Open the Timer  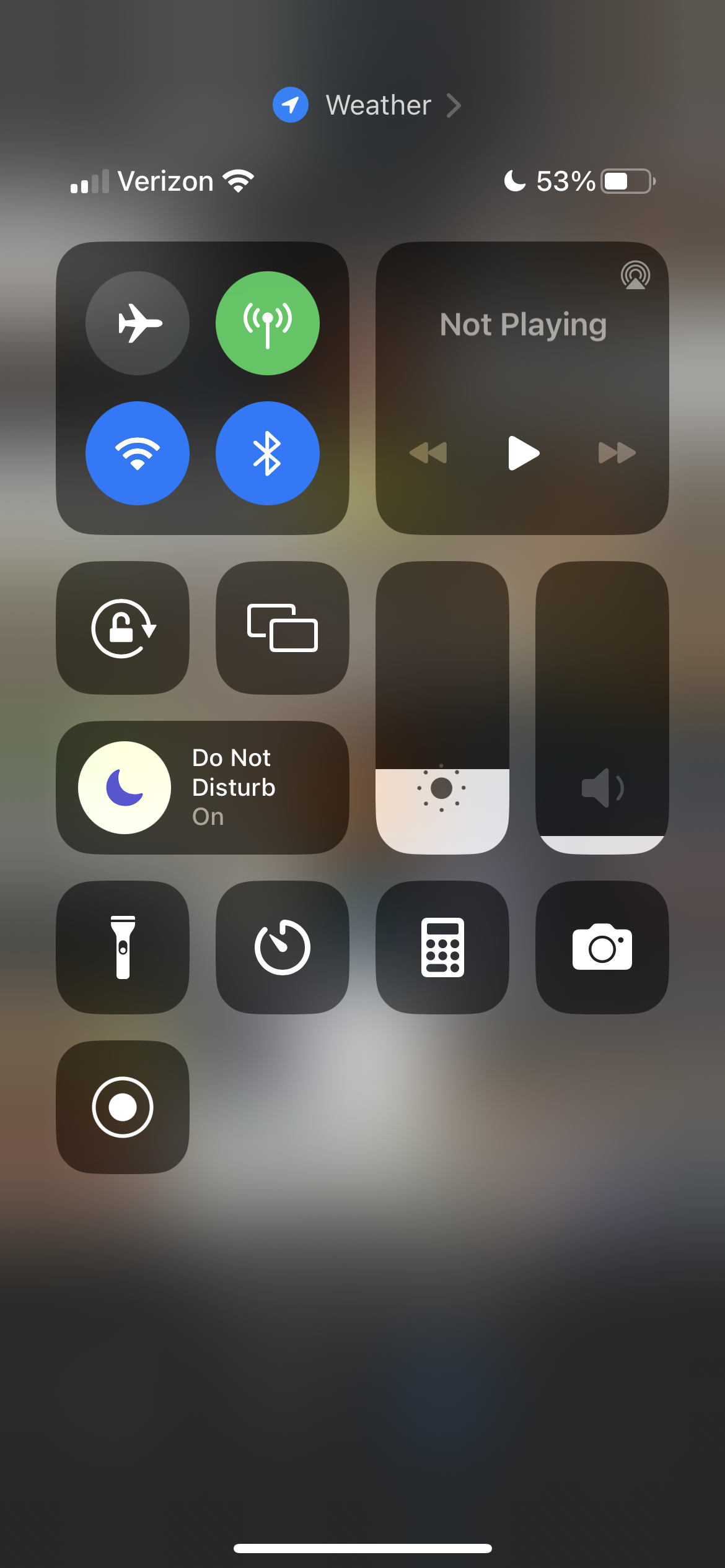pos(283,947)
